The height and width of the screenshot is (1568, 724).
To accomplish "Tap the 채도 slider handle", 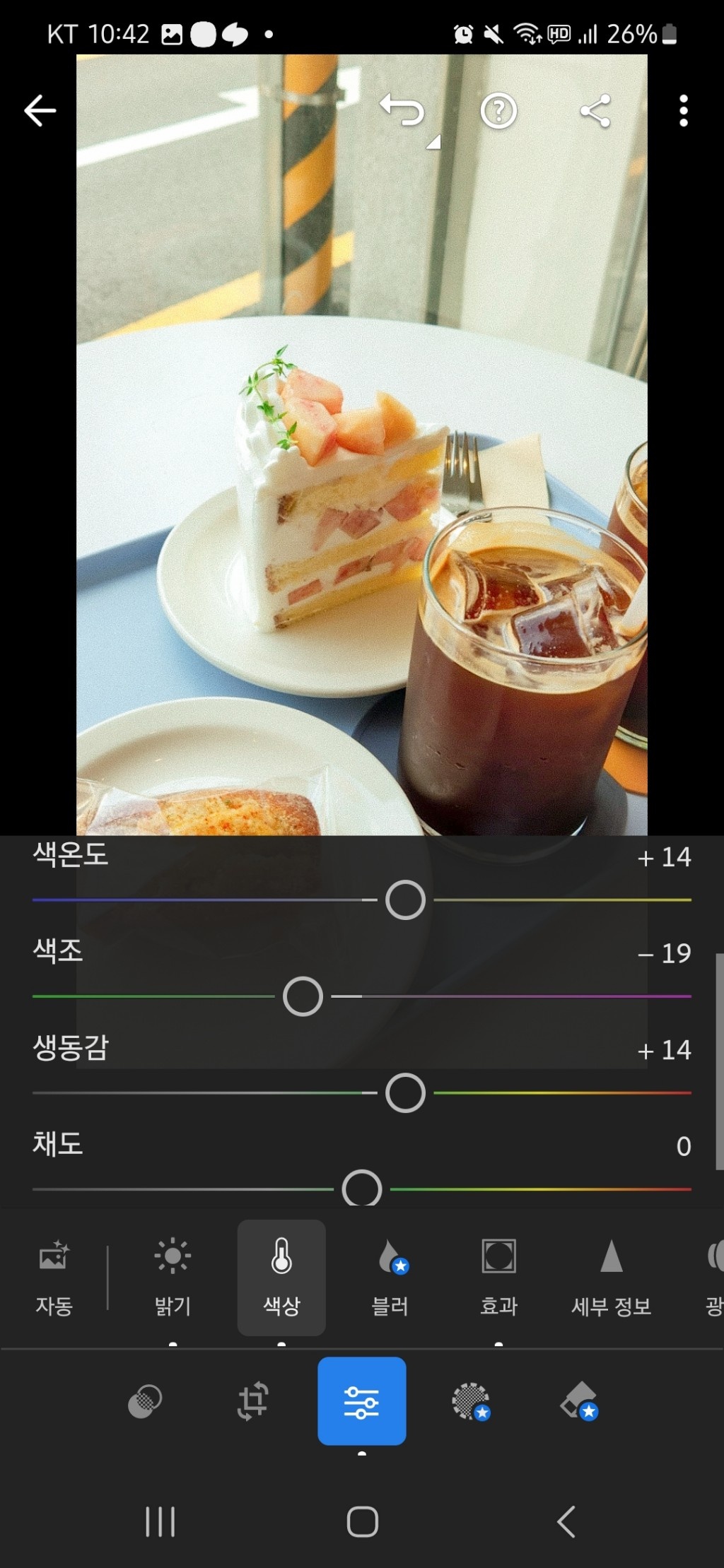I will click(x=362, y=1189).
